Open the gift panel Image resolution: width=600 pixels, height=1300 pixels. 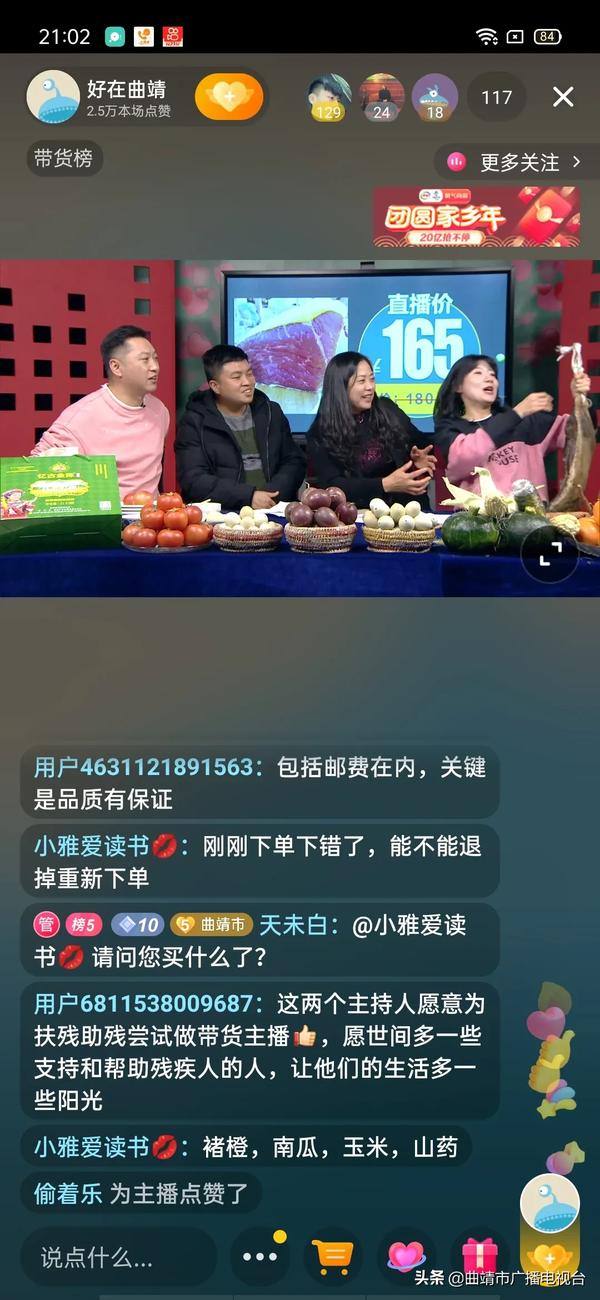point(479,1256)
